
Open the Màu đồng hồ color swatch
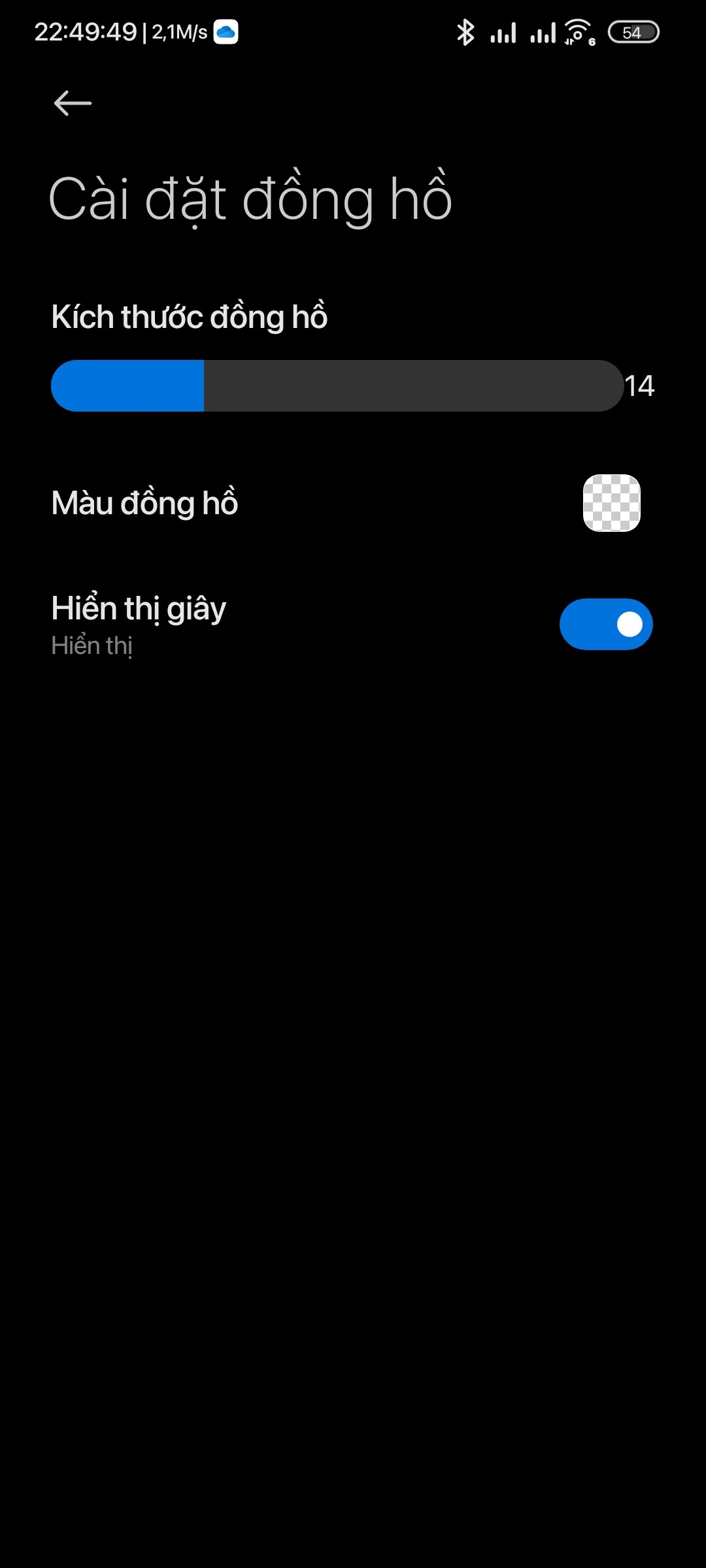pos(611,503)
